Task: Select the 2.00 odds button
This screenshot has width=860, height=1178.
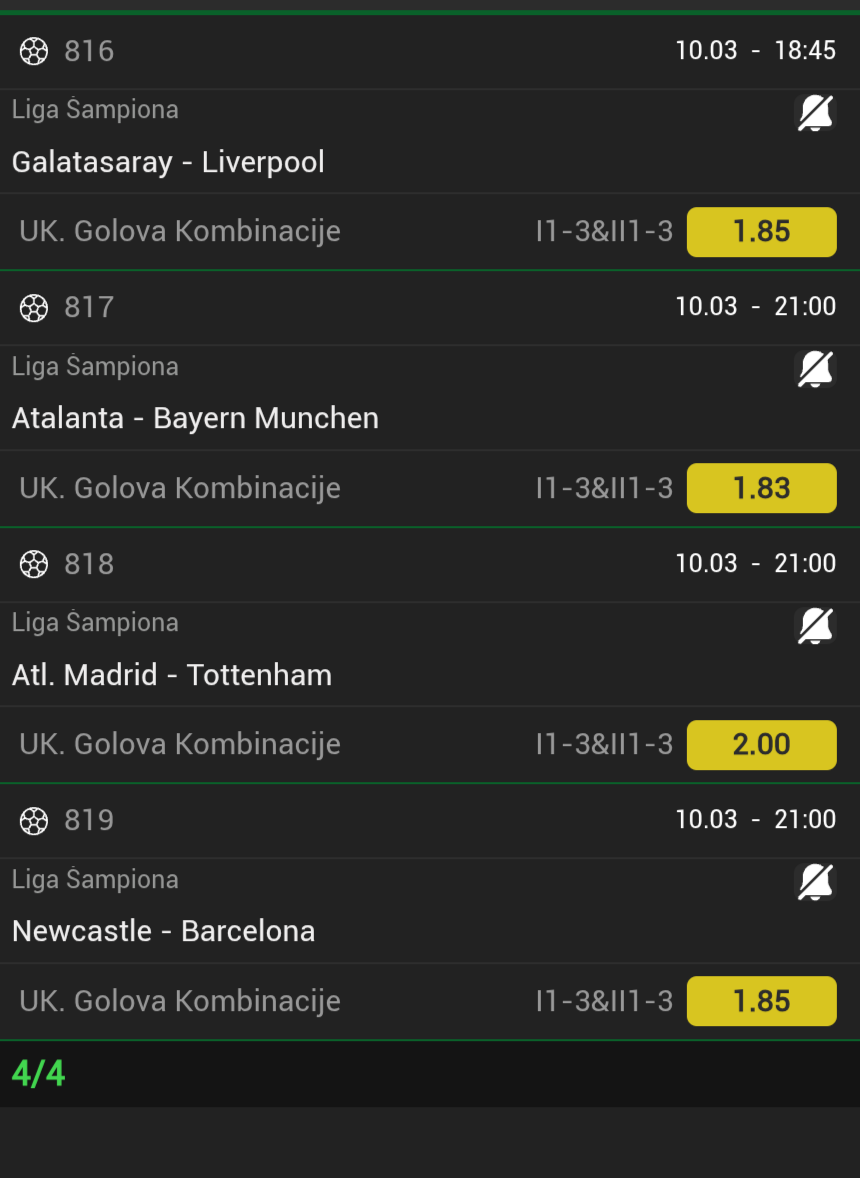Action: click(761, 745)
